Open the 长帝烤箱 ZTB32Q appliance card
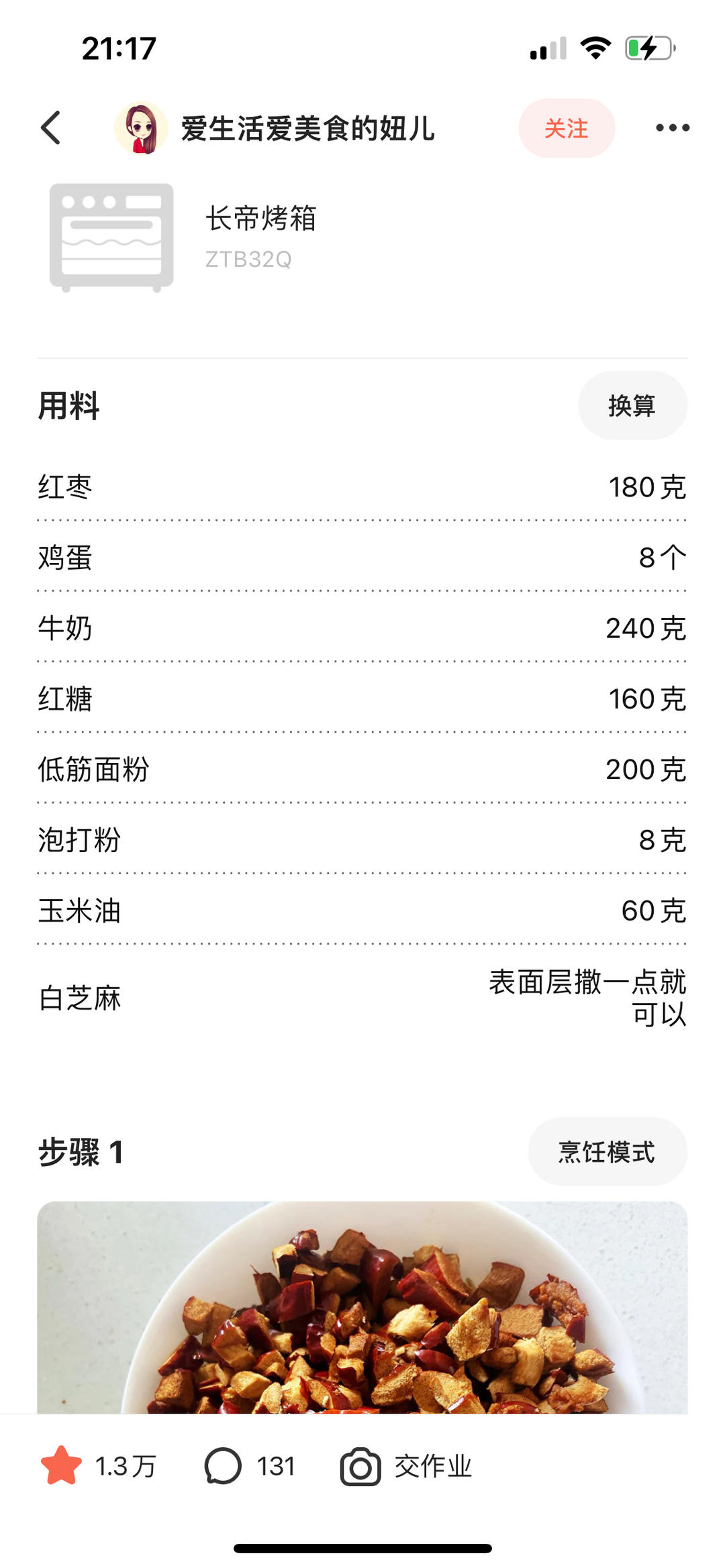The width and height of the screenshot is (725, 1568). pos(181,238)
